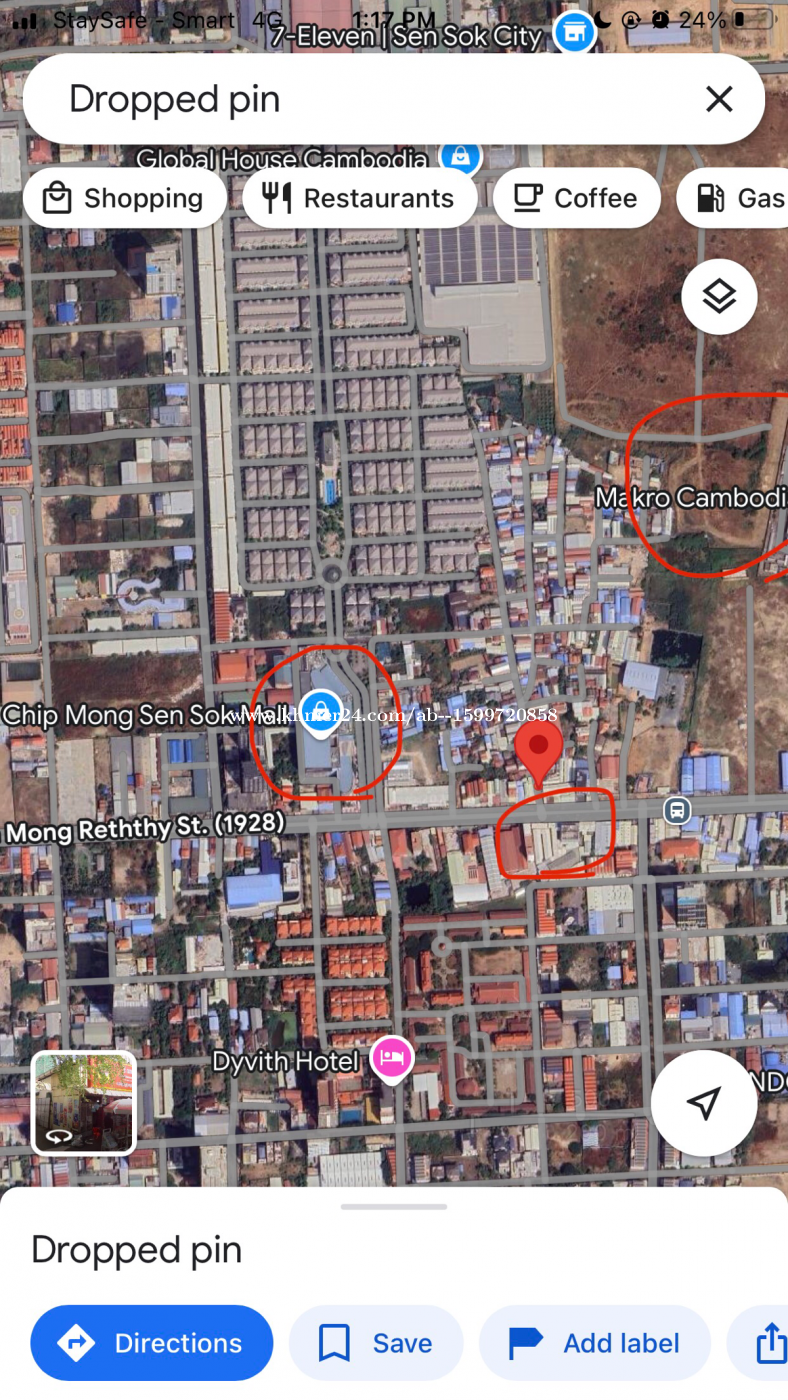The image size is (788, 1400).
Task: Open the Street View thumbnail
Action: [x=84, y=1102]
